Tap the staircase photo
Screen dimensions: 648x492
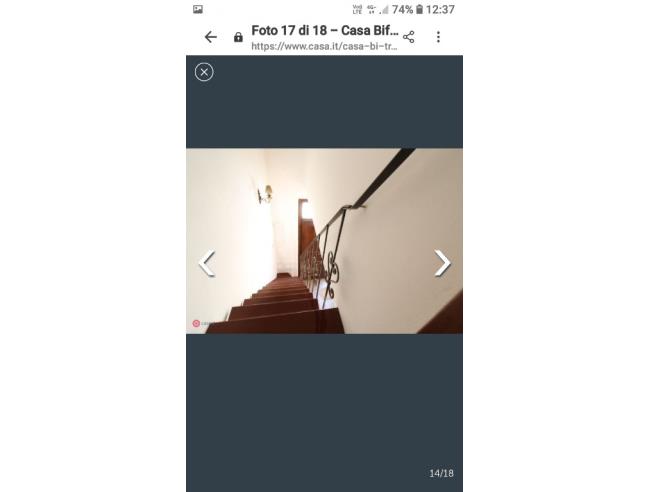(324, 241)
